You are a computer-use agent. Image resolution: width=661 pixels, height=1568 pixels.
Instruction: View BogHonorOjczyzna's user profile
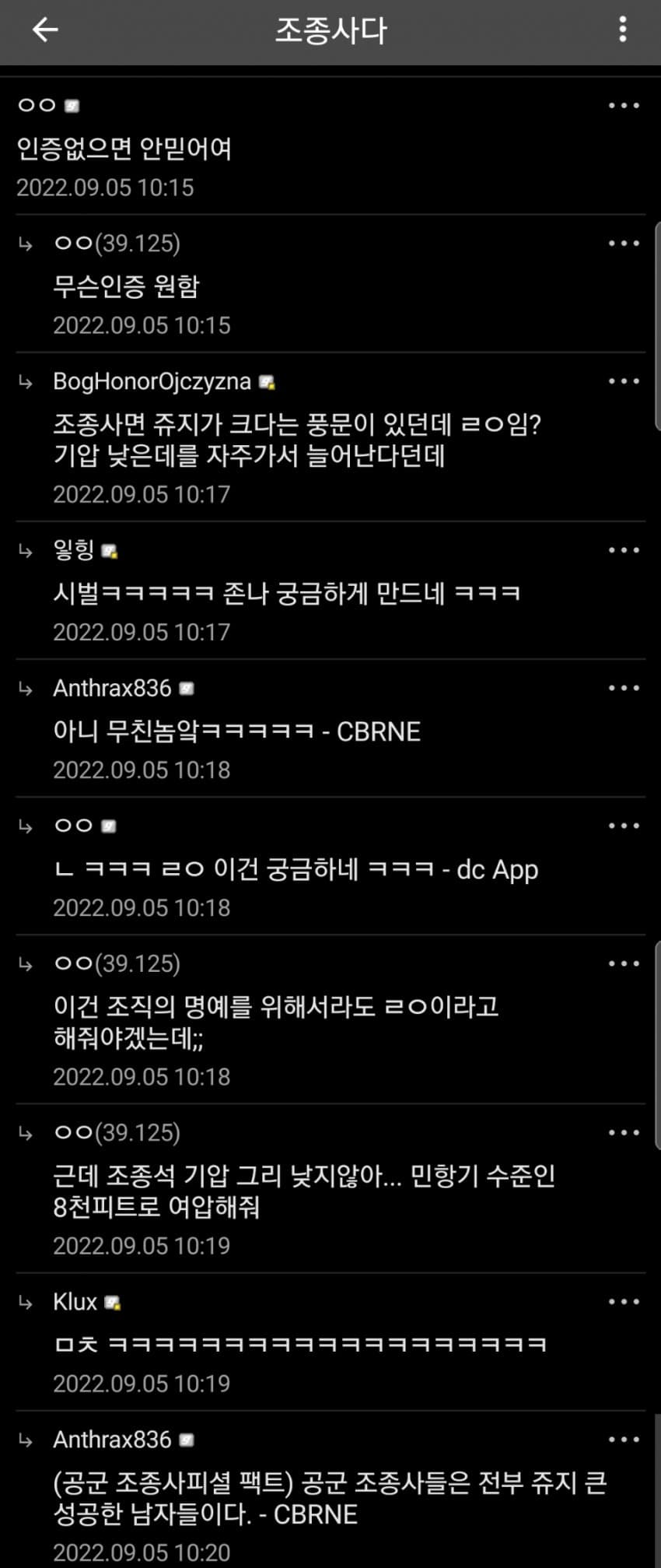[152, 381]
